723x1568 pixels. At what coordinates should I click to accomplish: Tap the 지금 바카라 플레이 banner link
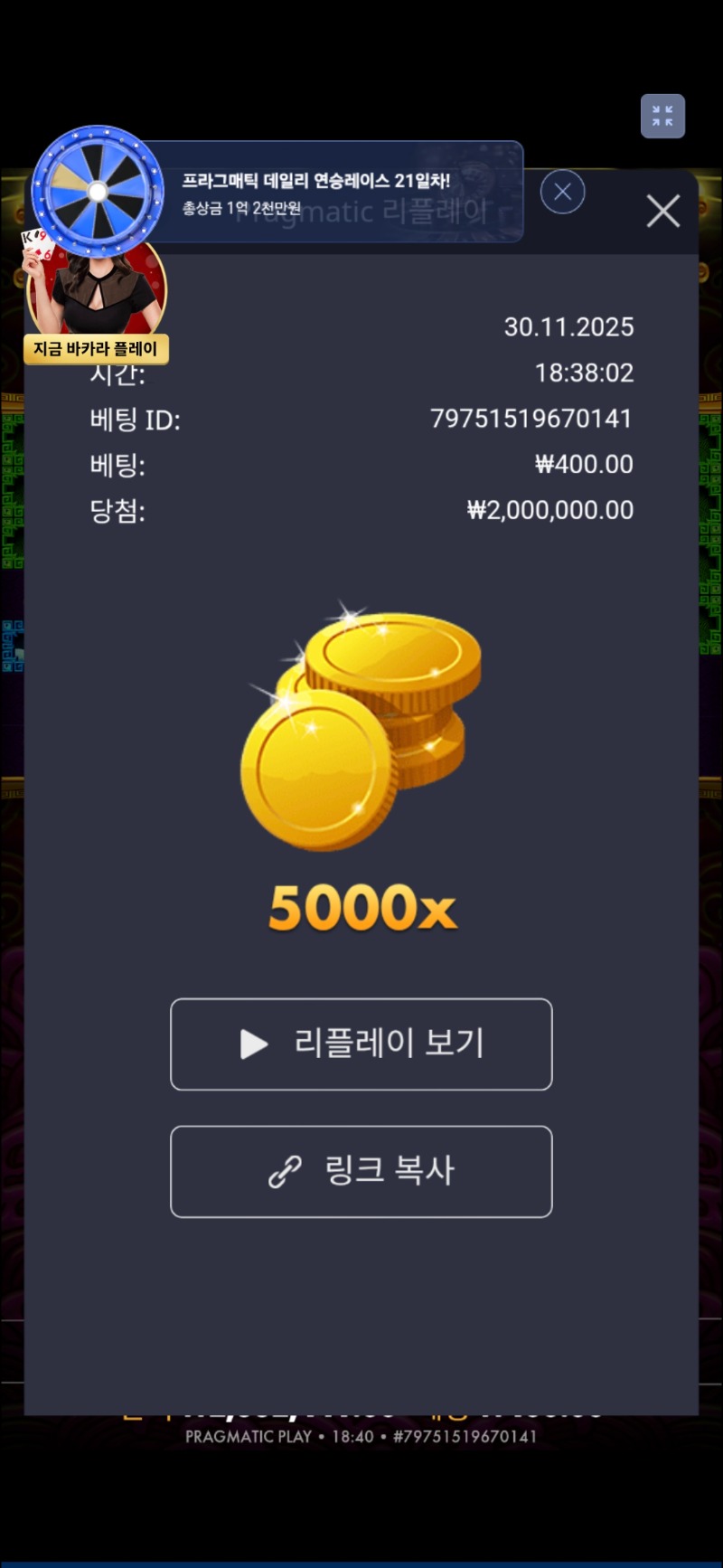(96, 348)
